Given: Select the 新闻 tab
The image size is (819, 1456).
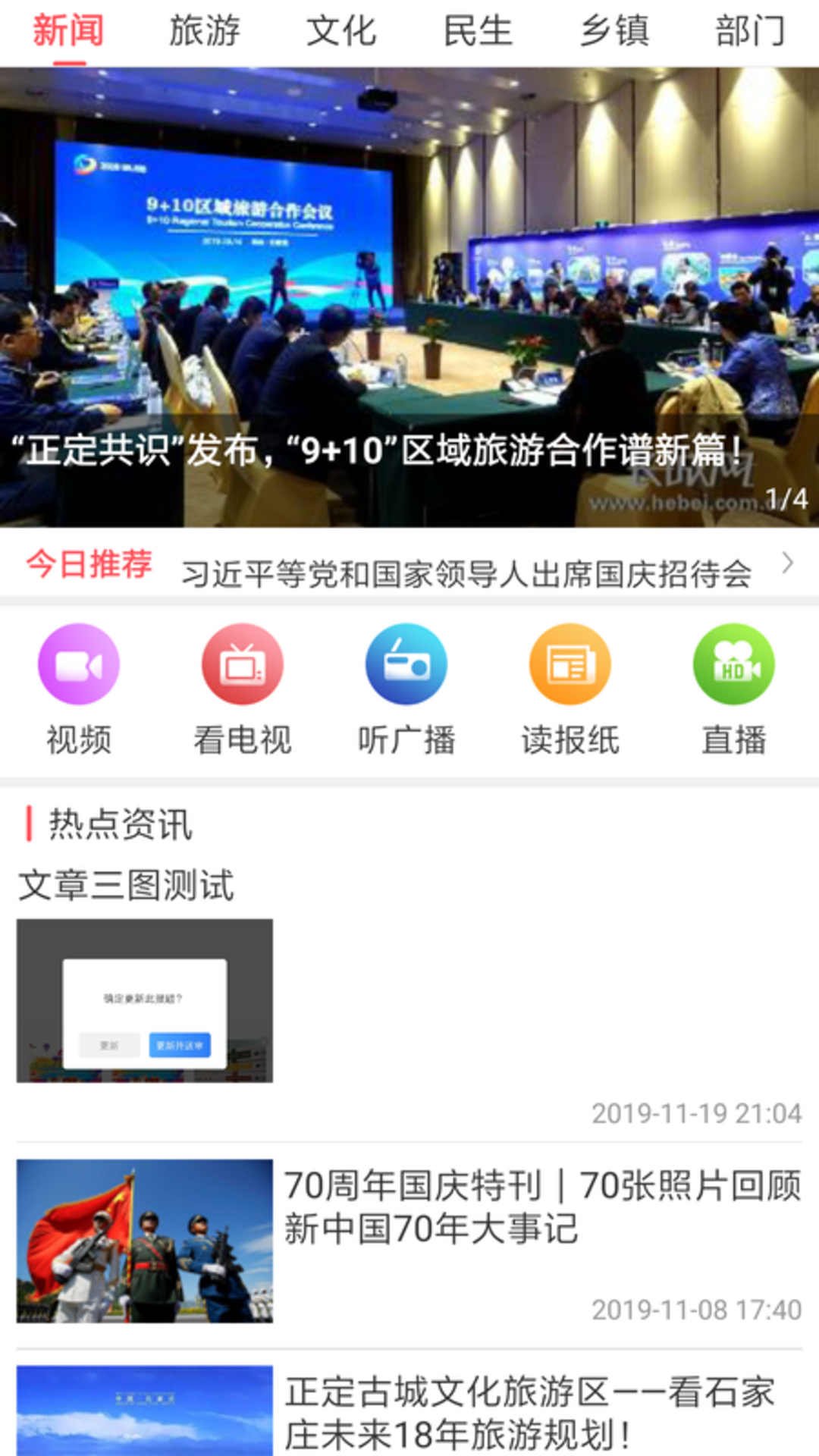Looking at the screenshot, I should pyautogui.click(x=68, y=31).
